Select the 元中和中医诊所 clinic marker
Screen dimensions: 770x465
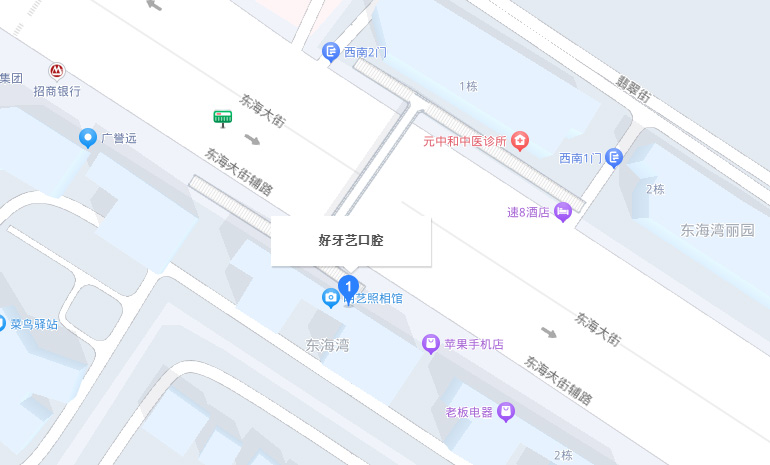tap(520, 141)
